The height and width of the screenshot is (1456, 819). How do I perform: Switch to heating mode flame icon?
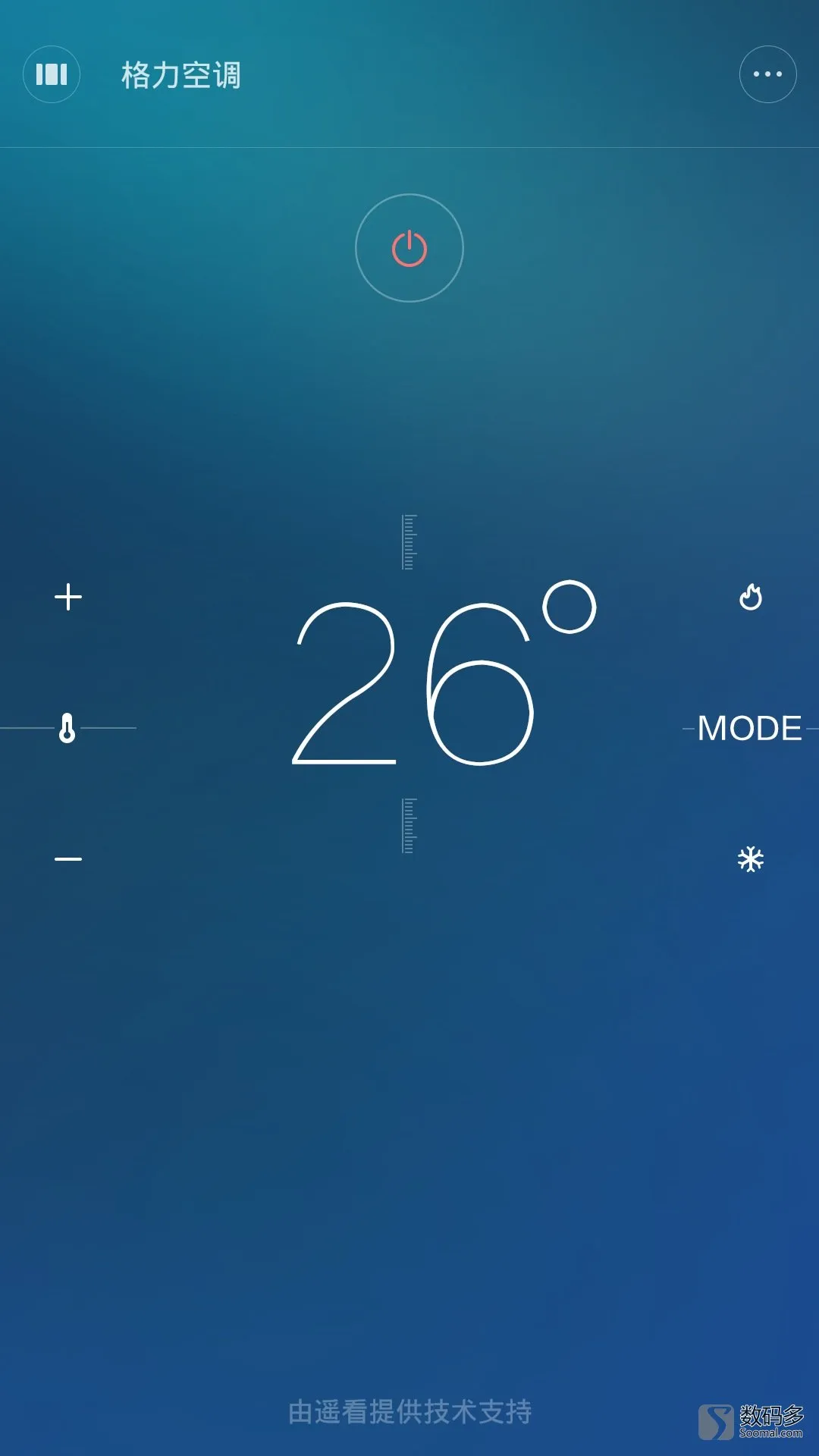(751, 598)
